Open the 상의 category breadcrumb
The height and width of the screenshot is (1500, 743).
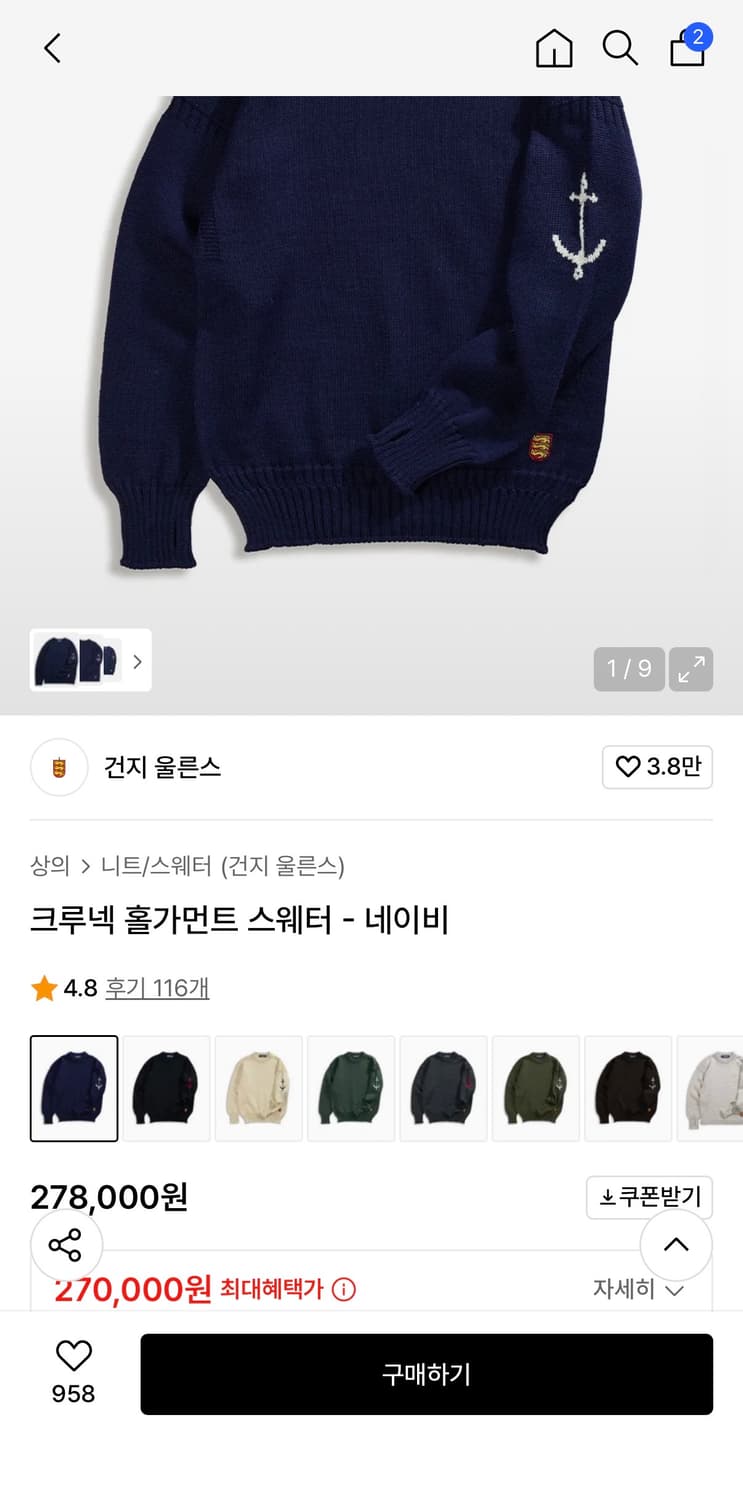point(48,867)
